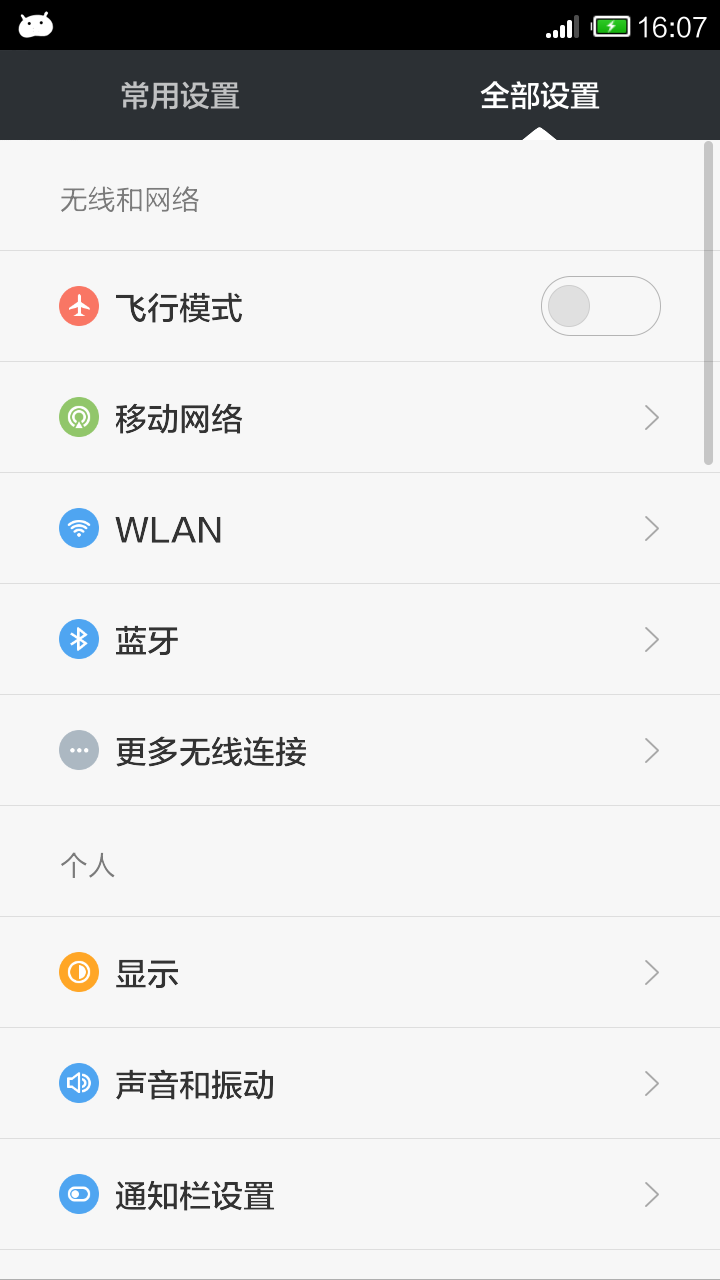720x1280 pixels.
Task: Switch to the 常用设置 tab
Action: point(180,95)
